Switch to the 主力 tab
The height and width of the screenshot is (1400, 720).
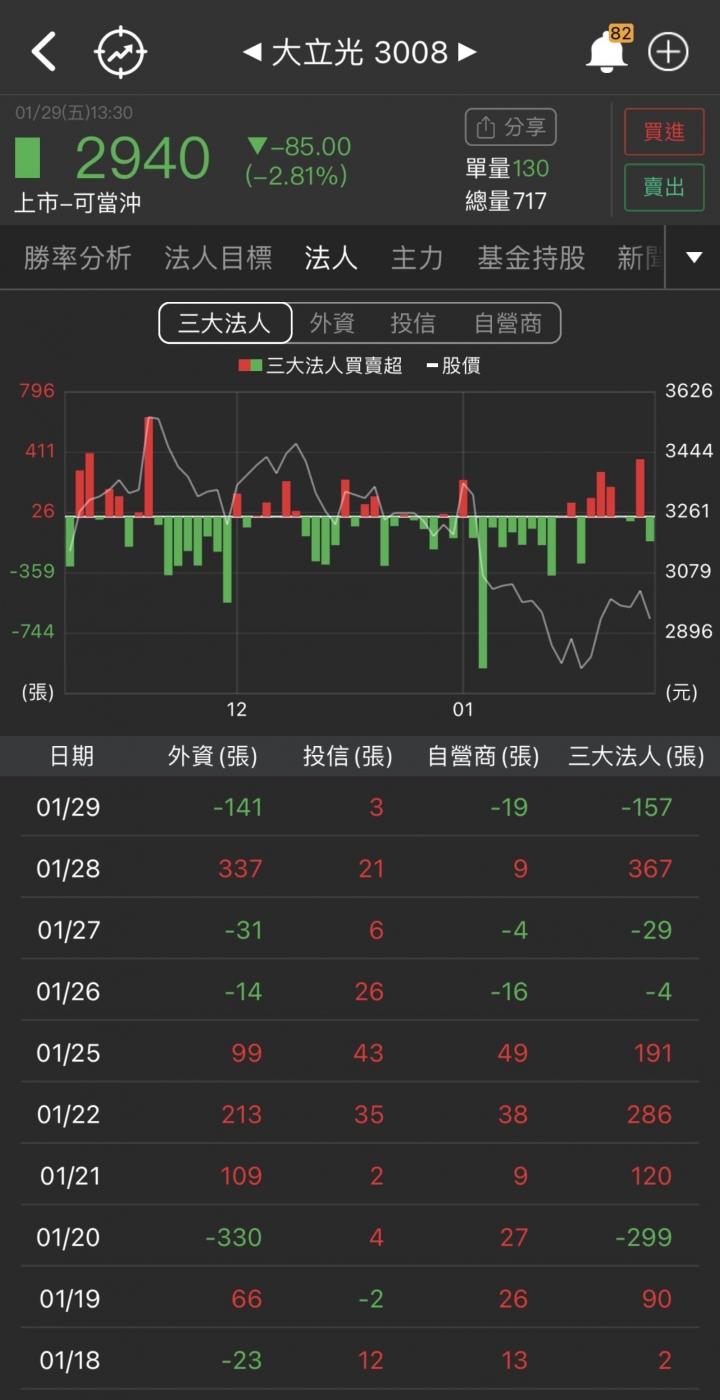tap(417, 258)
